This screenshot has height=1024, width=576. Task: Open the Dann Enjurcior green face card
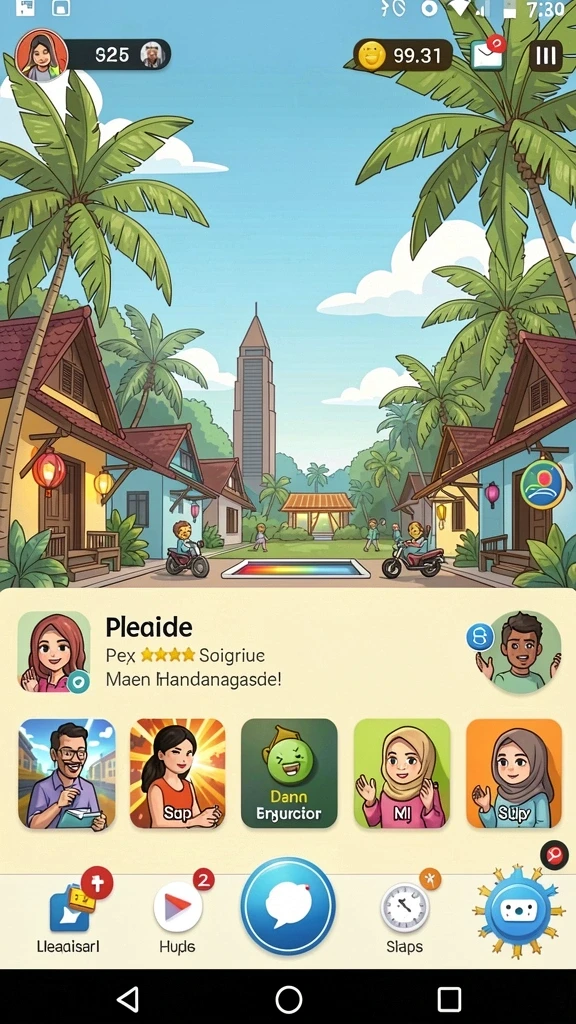pyautogui.click(x=289, y=774)
